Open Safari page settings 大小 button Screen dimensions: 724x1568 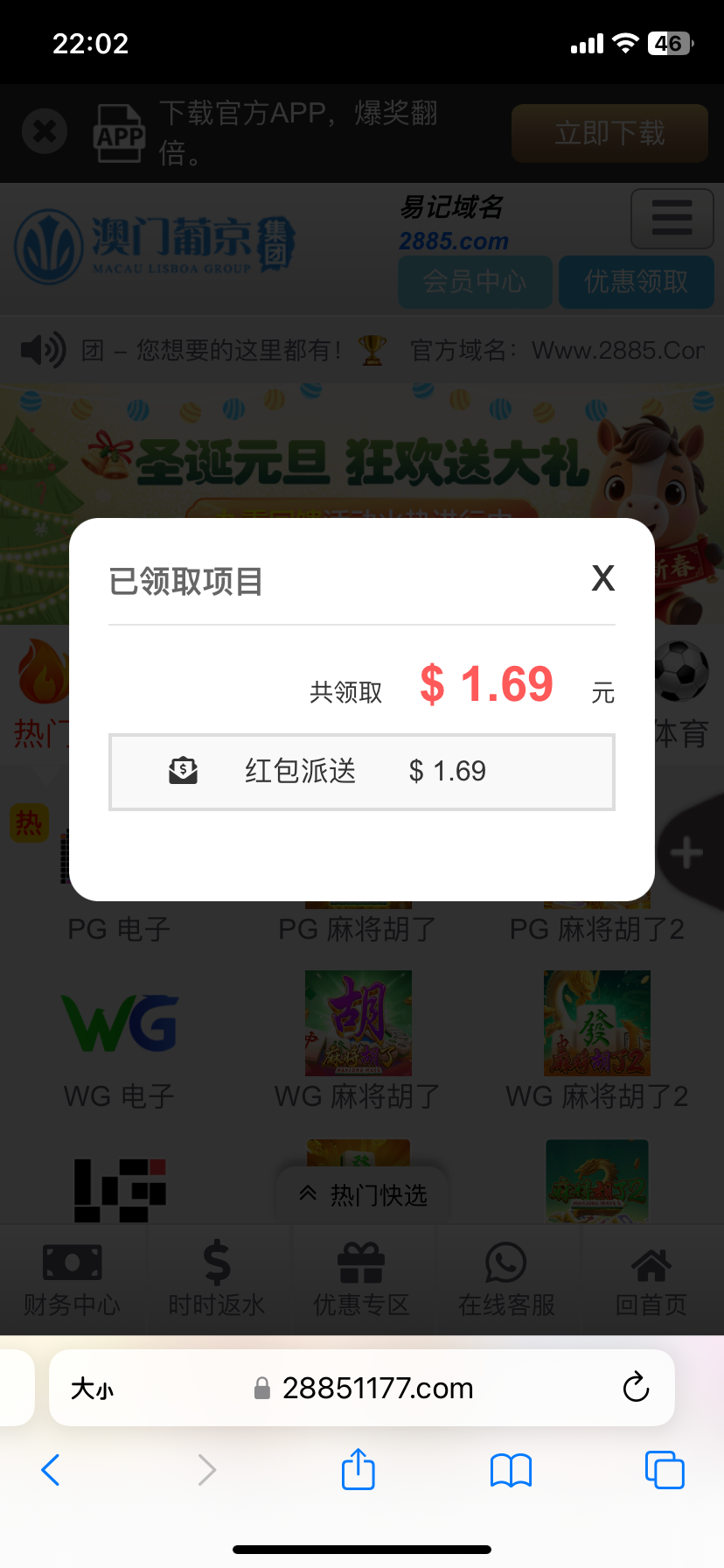coord(93,1389)
